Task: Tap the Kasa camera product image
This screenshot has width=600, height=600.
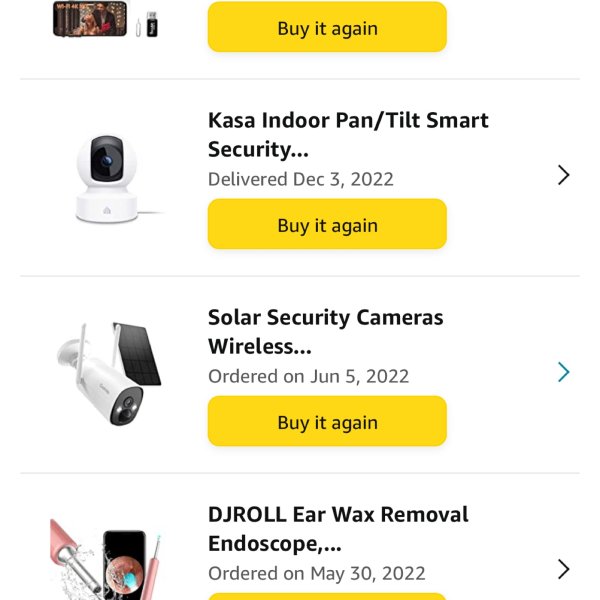Action: click(107, 178)
